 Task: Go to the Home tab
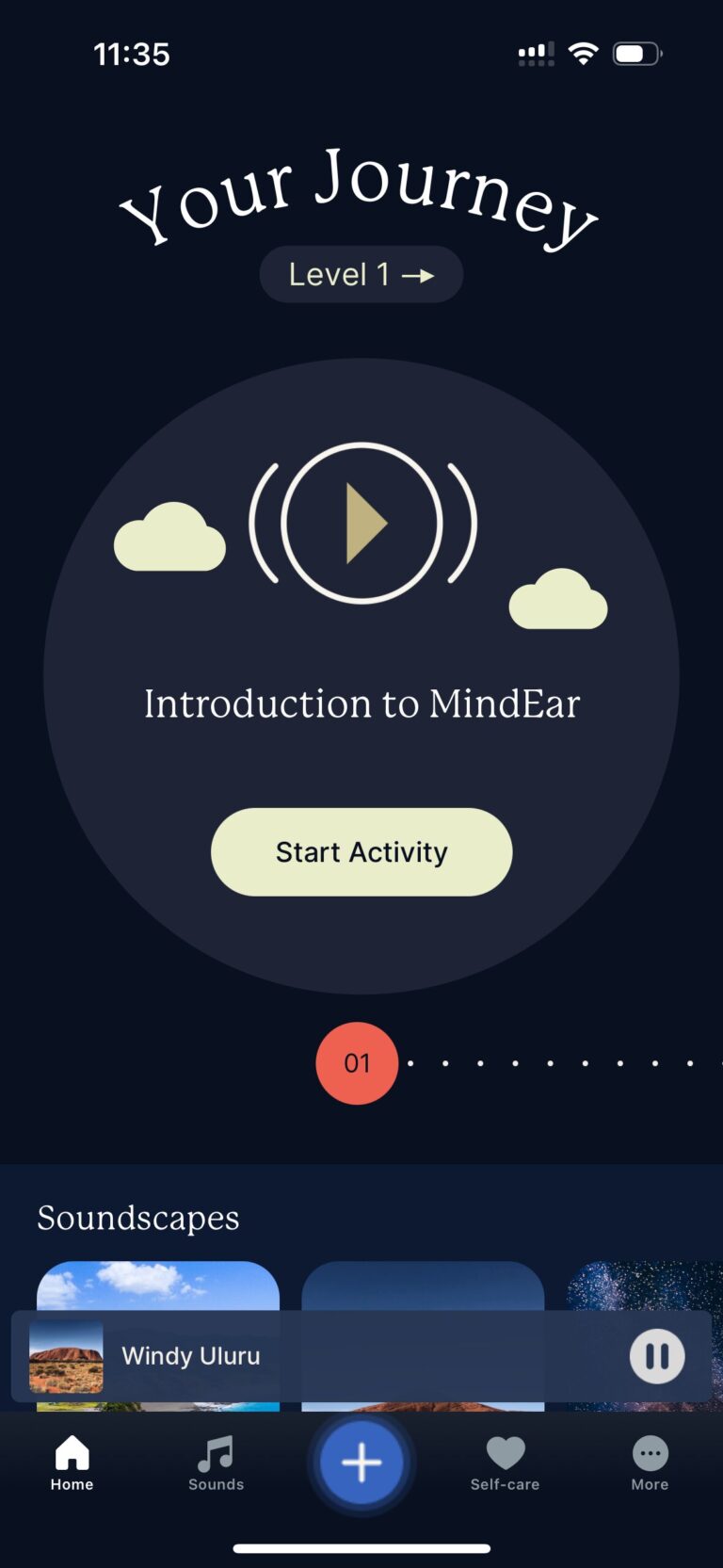pos(72,1463)
